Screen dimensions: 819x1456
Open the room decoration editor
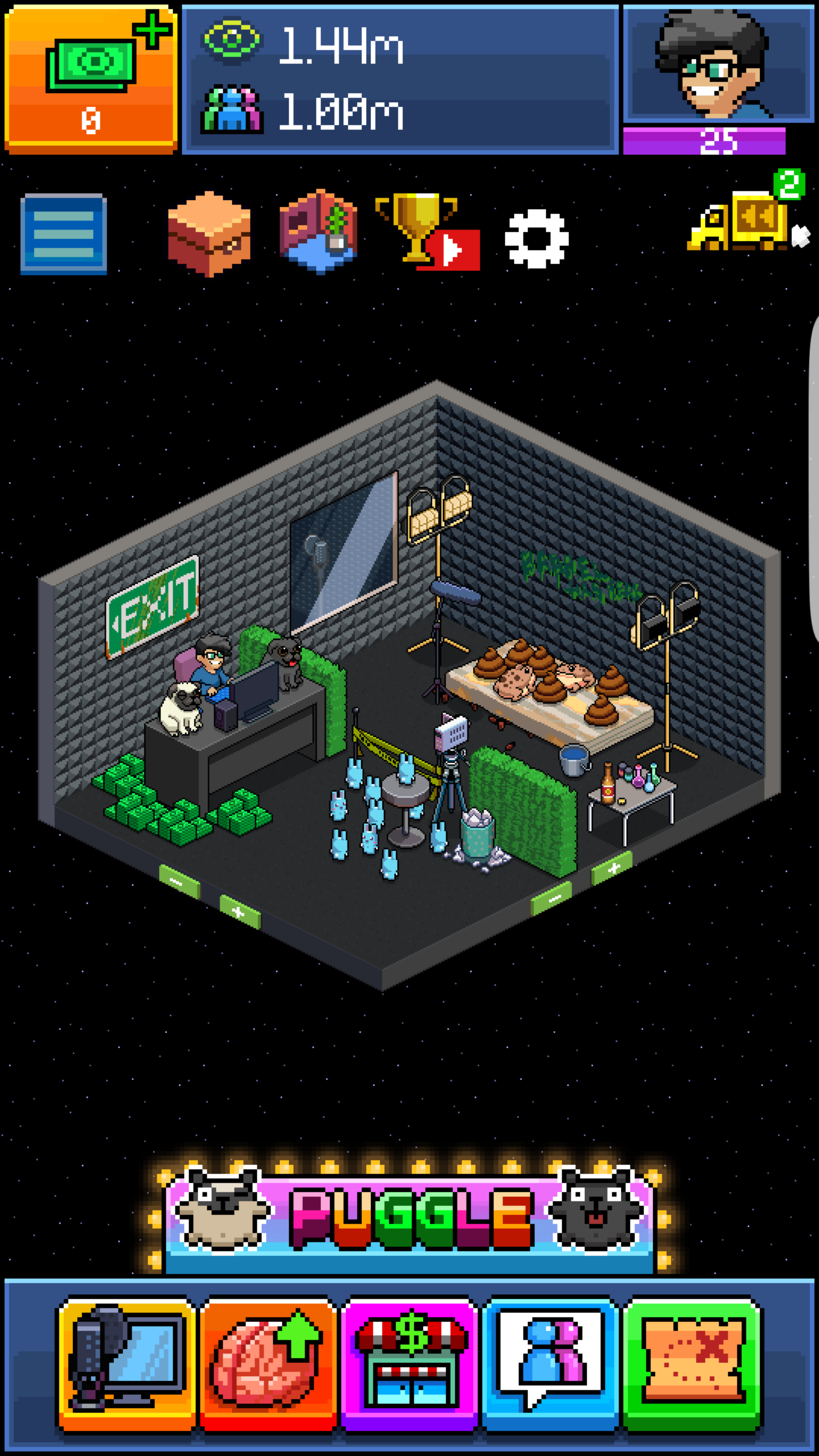(x=319, y=232)
